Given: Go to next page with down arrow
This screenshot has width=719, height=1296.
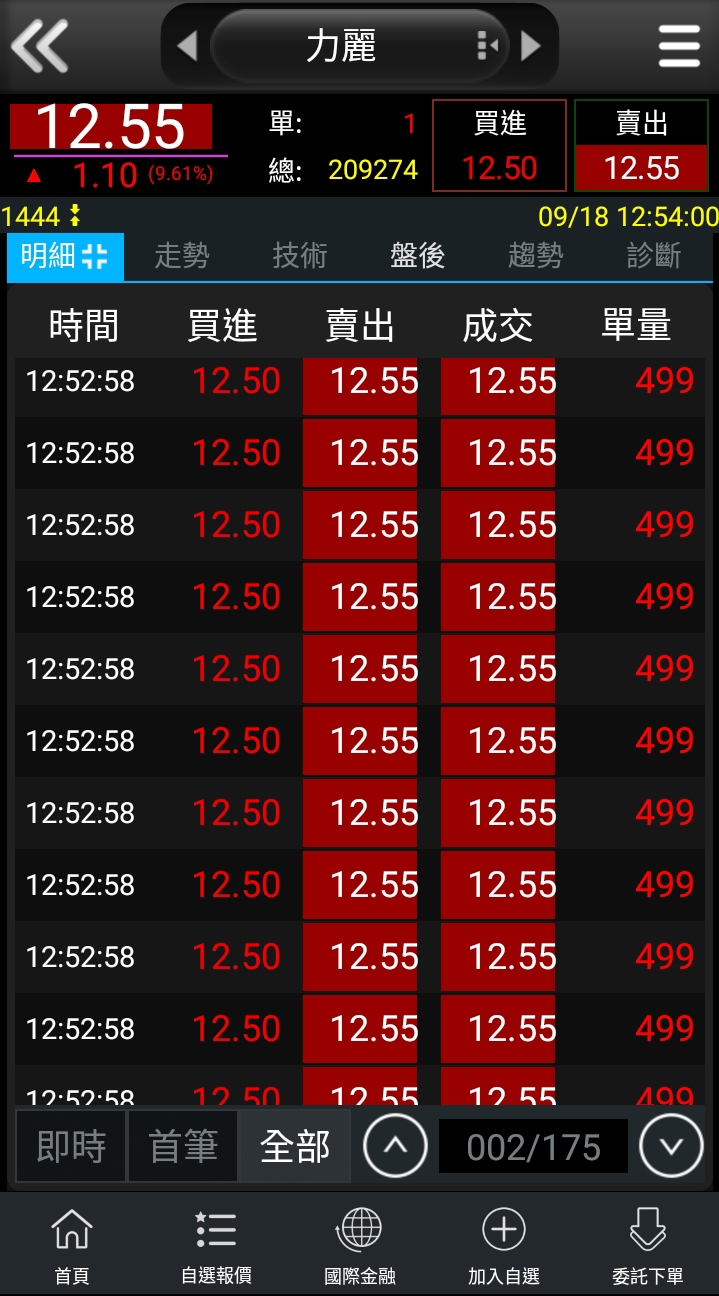Looking at the screenshot, I should 671,1146.
